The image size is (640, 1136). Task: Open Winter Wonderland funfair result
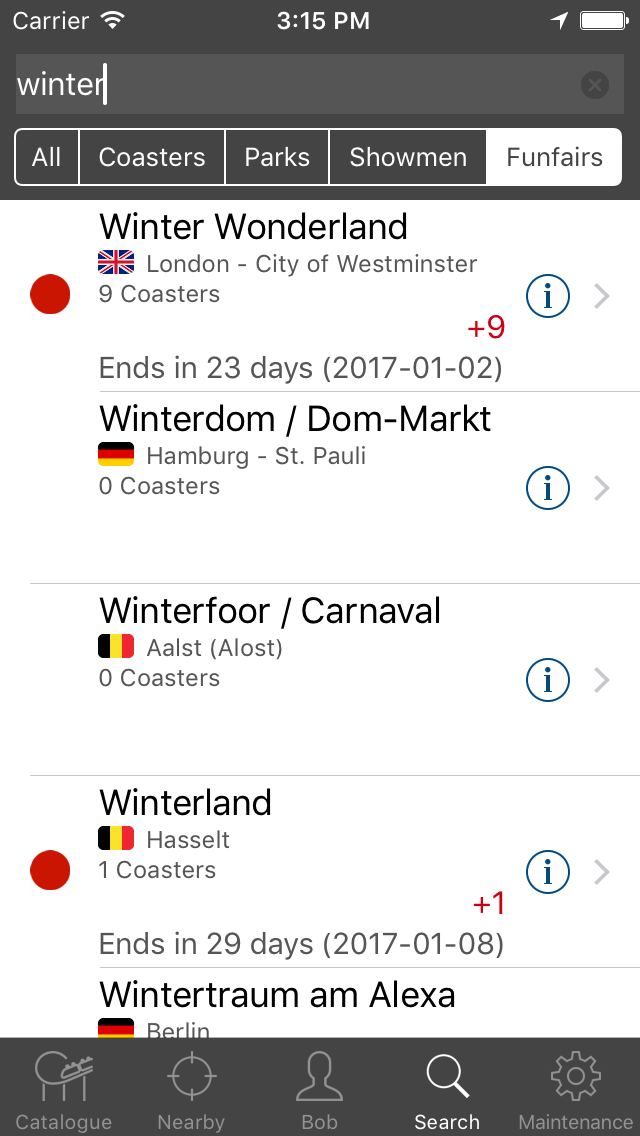(320, 296)
